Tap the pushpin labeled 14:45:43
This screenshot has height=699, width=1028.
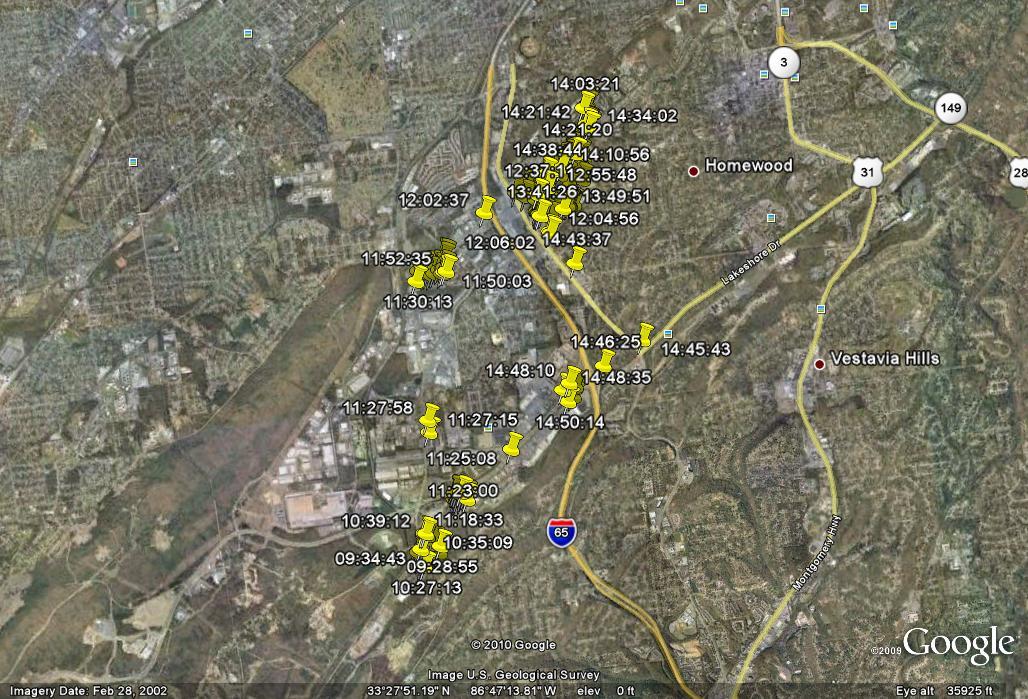(x=646, y=334)
